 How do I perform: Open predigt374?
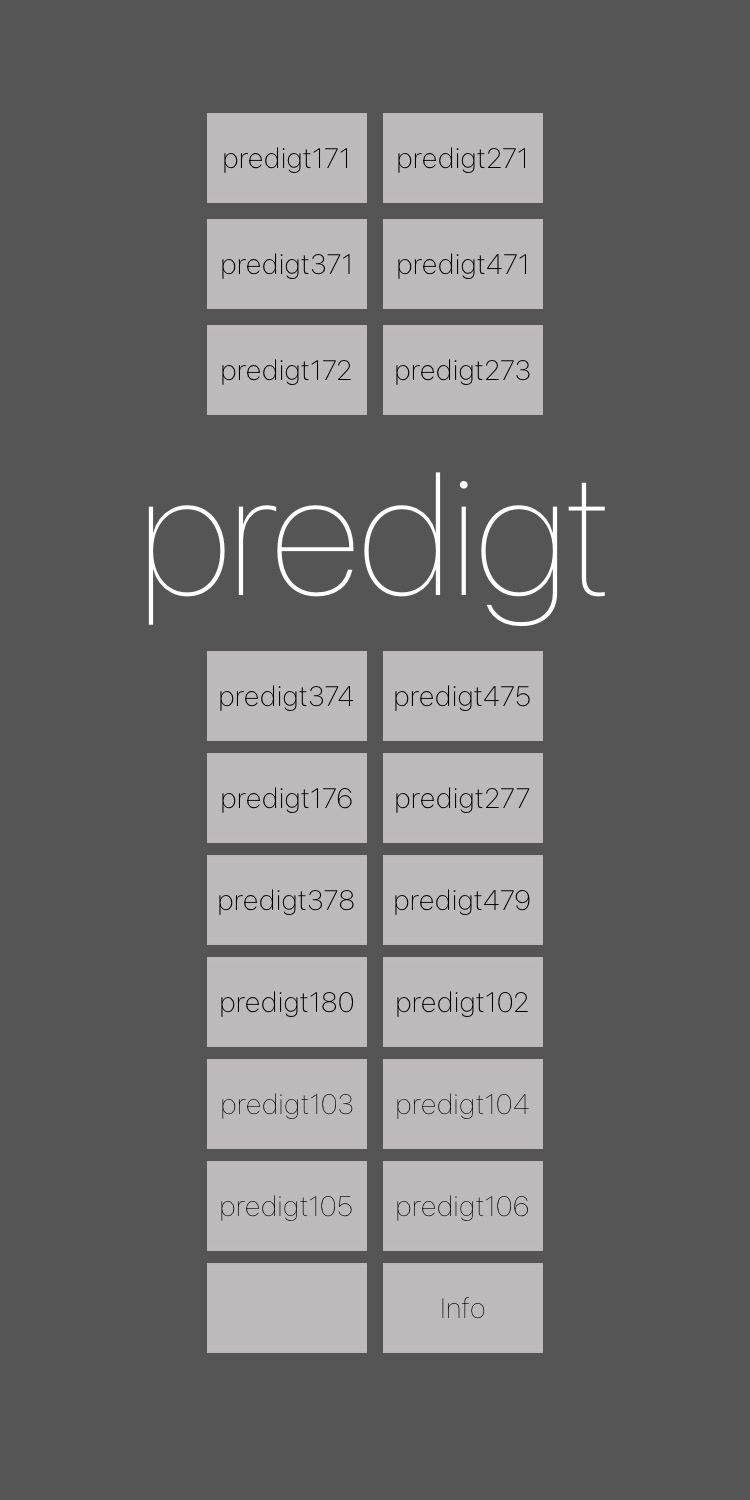click(x=287, y=696)
